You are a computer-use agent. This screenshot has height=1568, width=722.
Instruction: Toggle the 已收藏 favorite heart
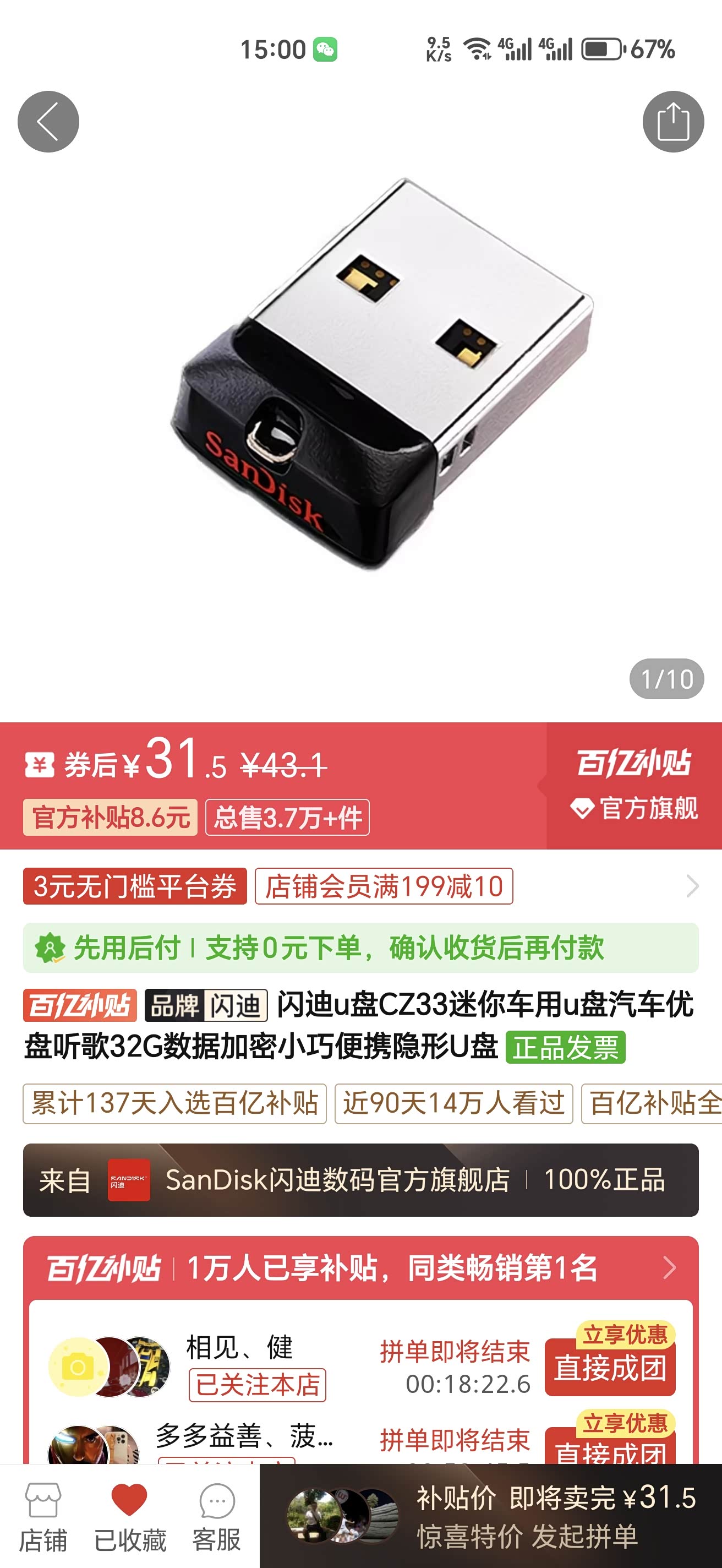pyautogui.click(x=129, y=1517)
